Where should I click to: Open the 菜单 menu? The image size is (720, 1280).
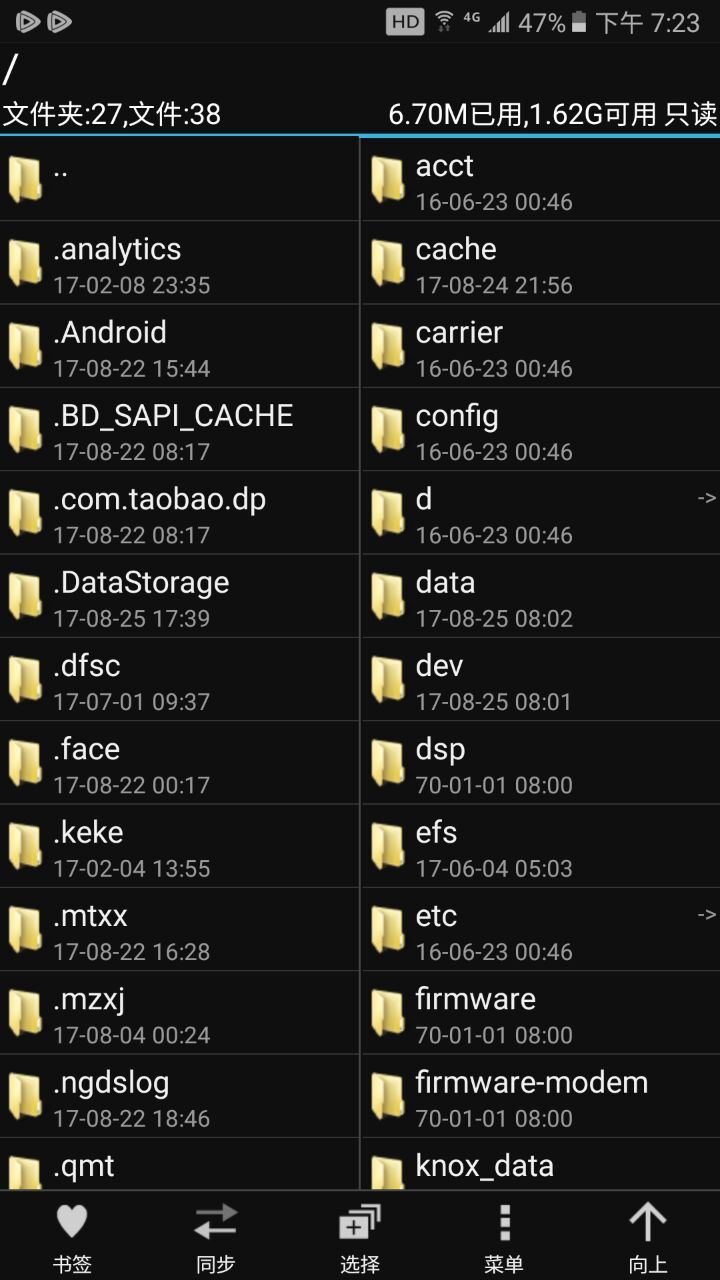pyautogui.click(x=504, y=1236)
